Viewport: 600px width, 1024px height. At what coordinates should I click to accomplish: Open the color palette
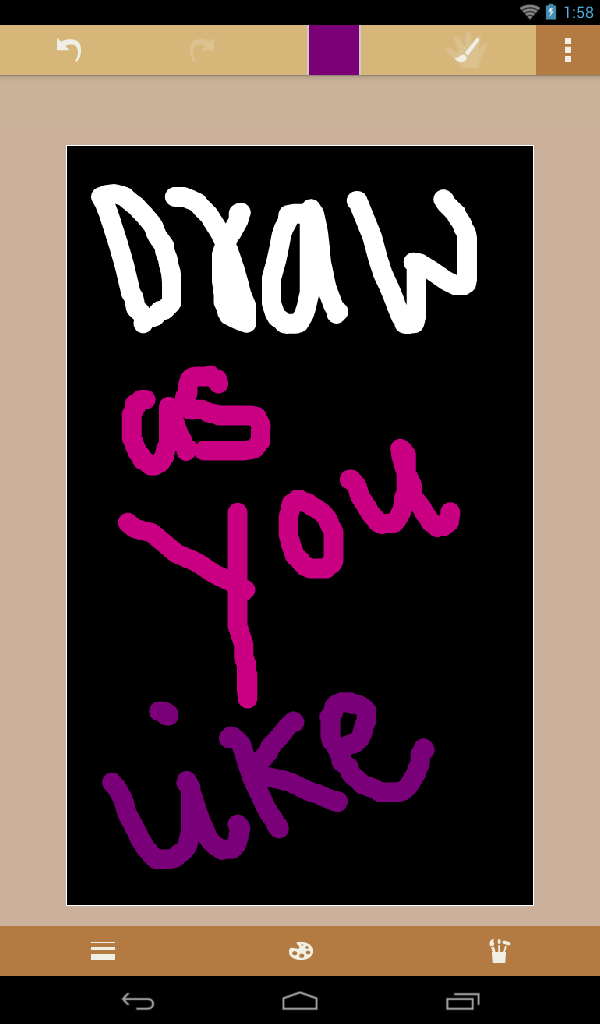click(300, 951)
